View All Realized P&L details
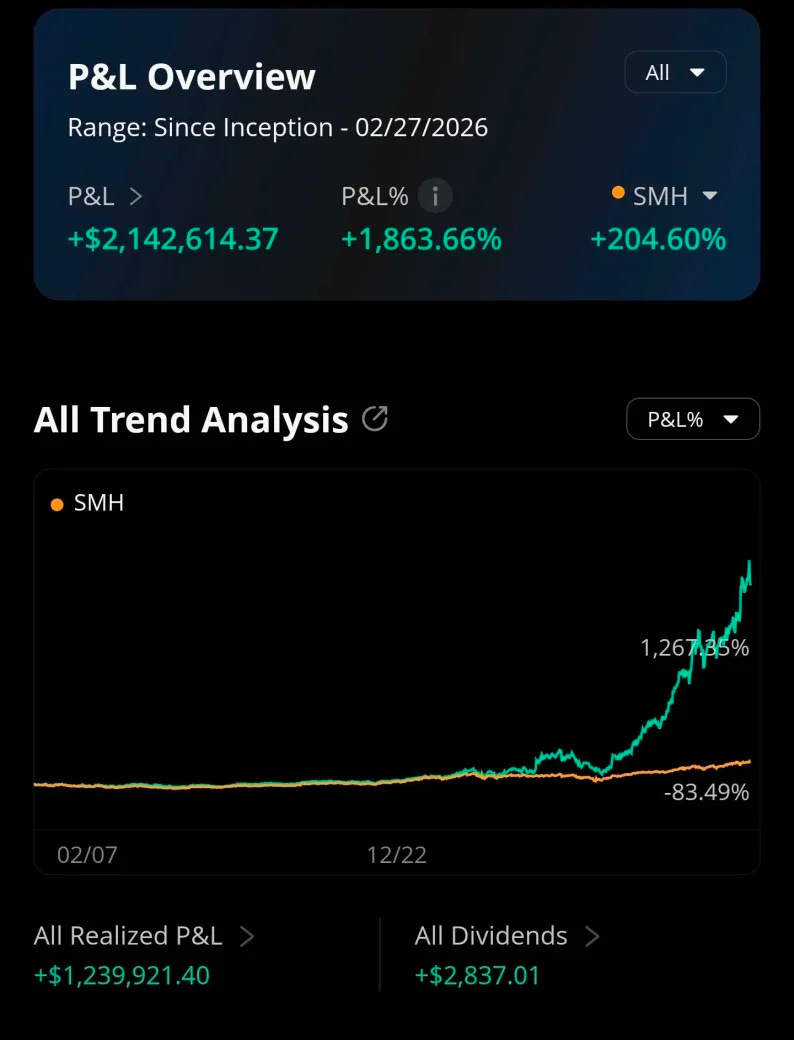The width and height of the screenshot is (794, 1040). tap(247, 936)
